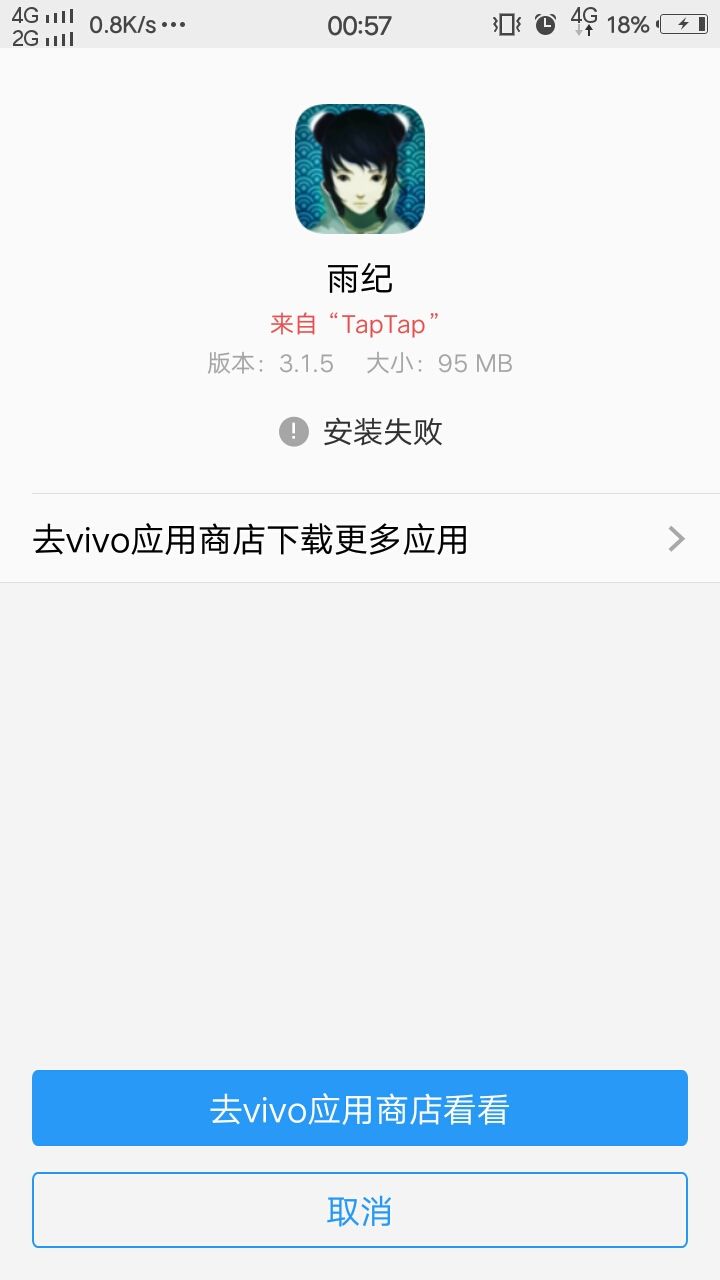
Task: Select the alarm clock status icon
Action: (x=543, y=25)
